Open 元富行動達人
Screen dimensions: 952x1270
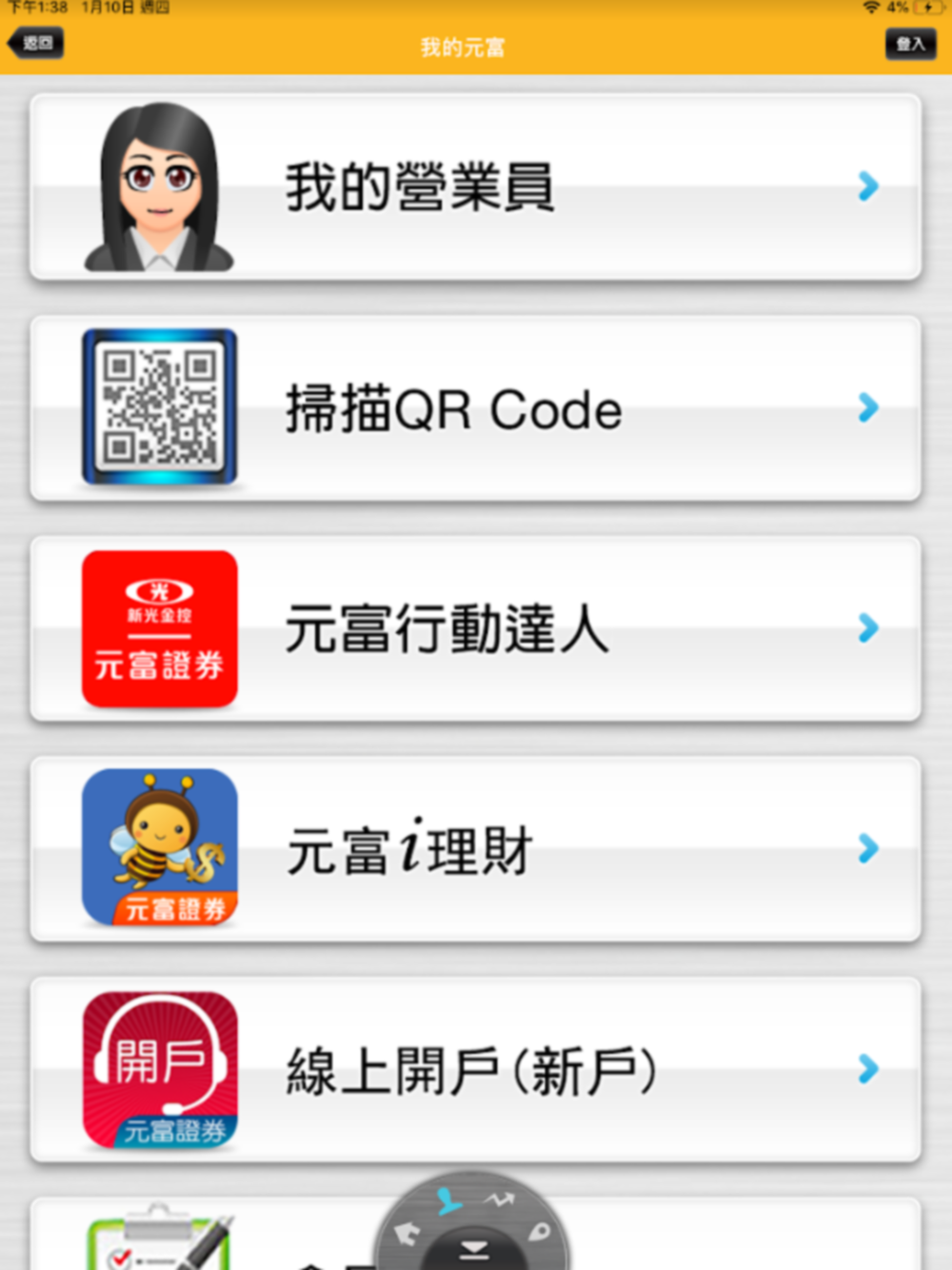tap(475, 628)
